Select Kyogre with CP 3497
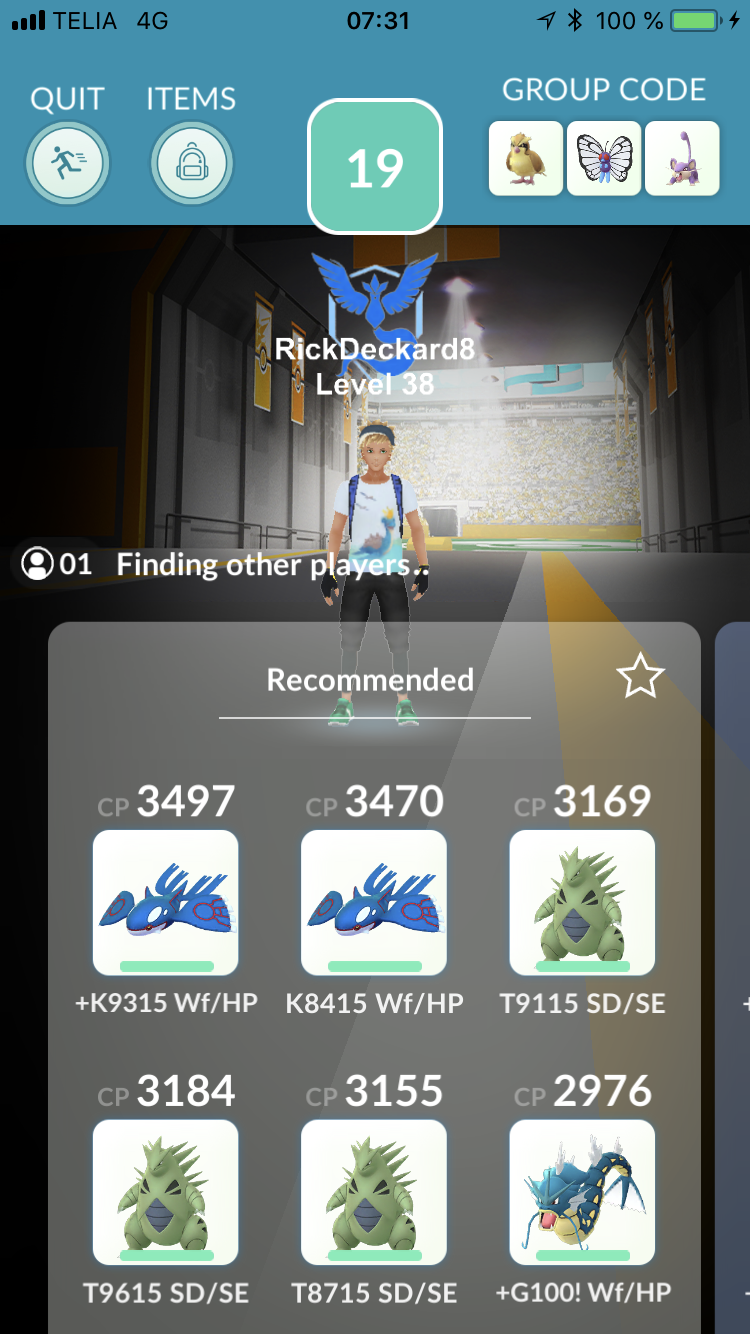The width and height of the screenshot is (750, 1334). [x=165, y=902]
